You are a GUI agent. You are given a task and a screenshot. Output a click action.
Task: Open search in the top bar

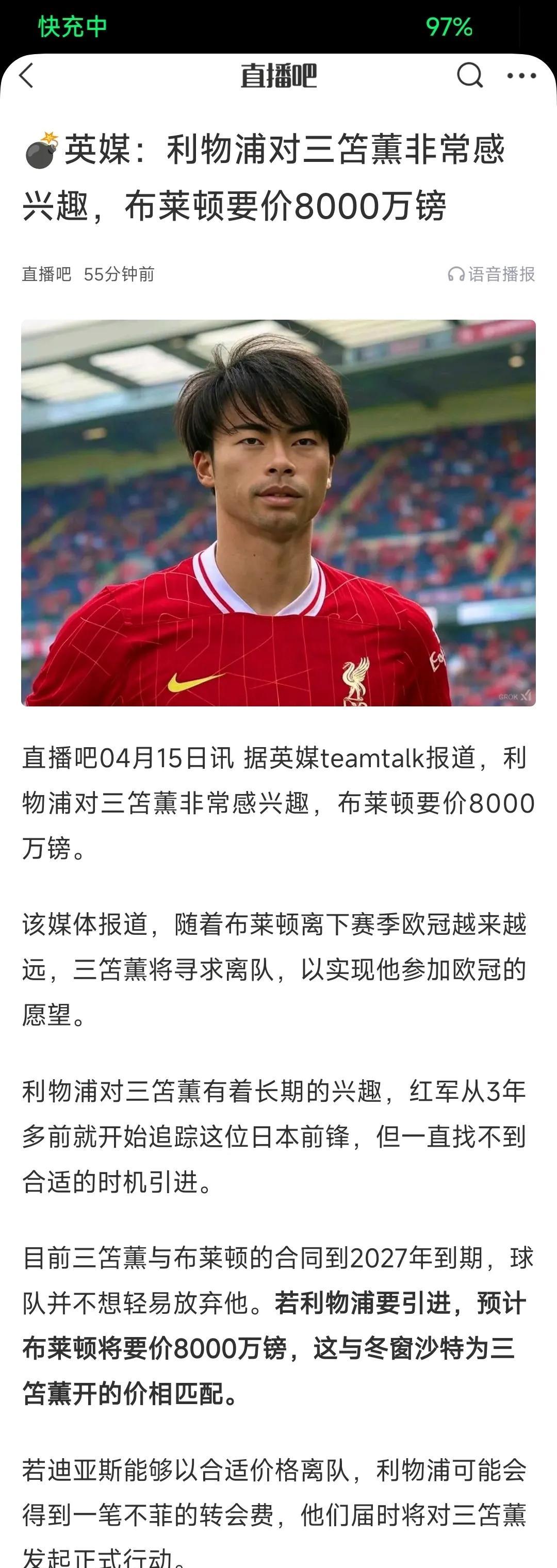tap(469, 75)
